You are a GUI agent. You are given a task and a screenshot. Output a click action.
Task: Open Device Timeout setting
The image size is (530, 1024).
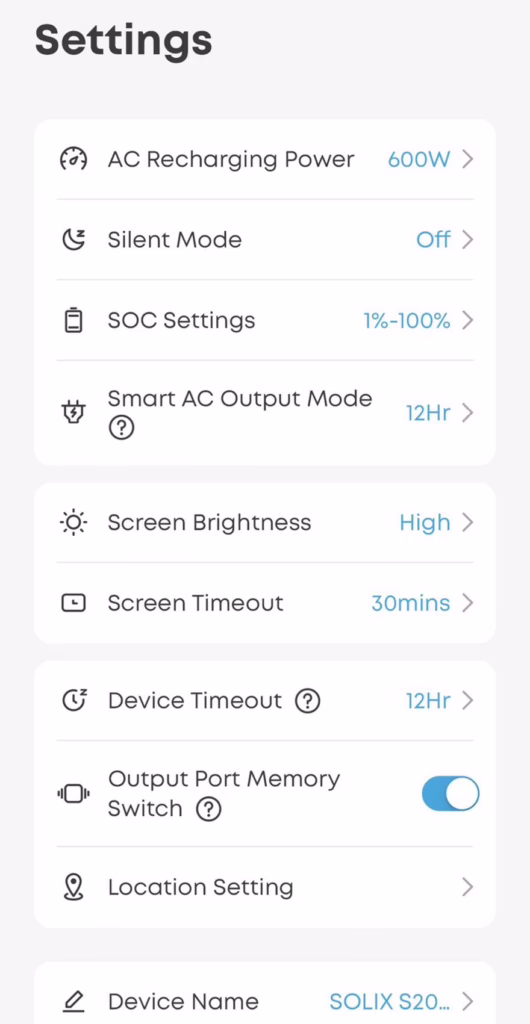[x=265, y=701]
